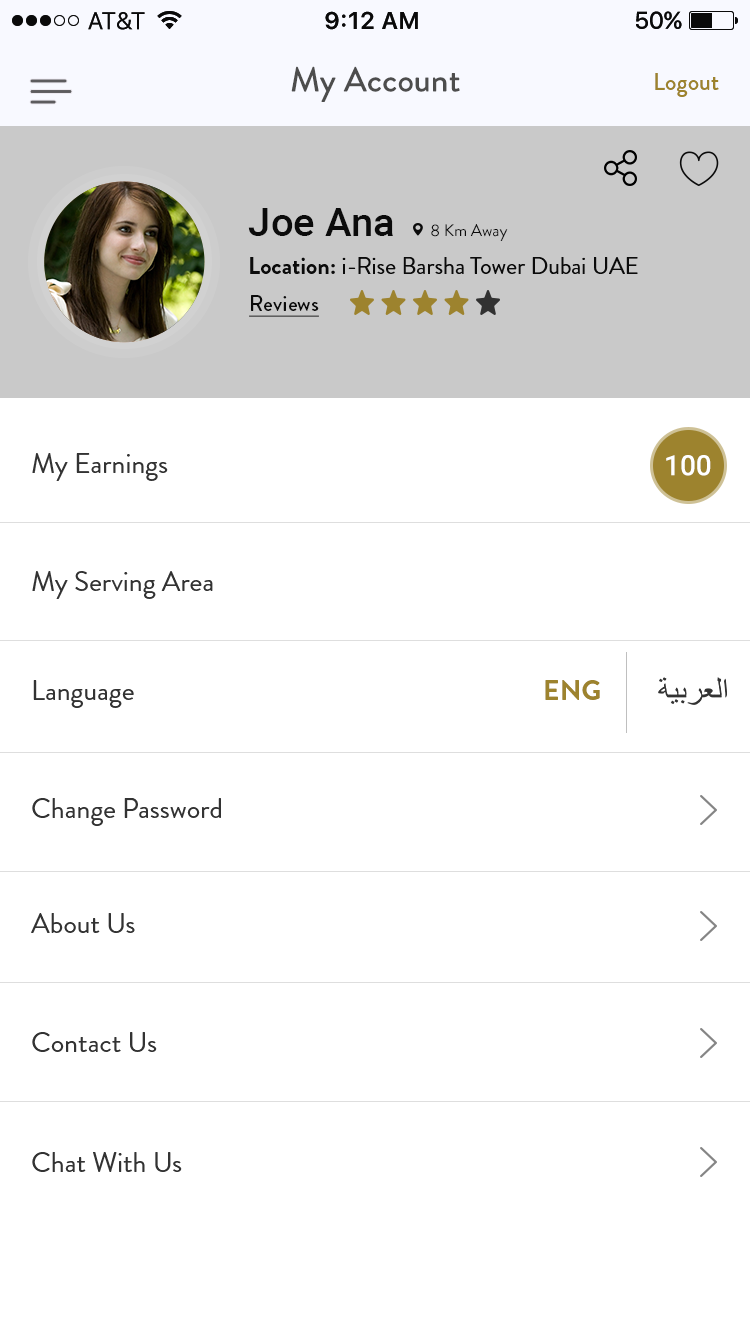Screen dimensions: 750x1334
Task: View the profile photo of Joe Ana
Action: (x=124, y=262)
